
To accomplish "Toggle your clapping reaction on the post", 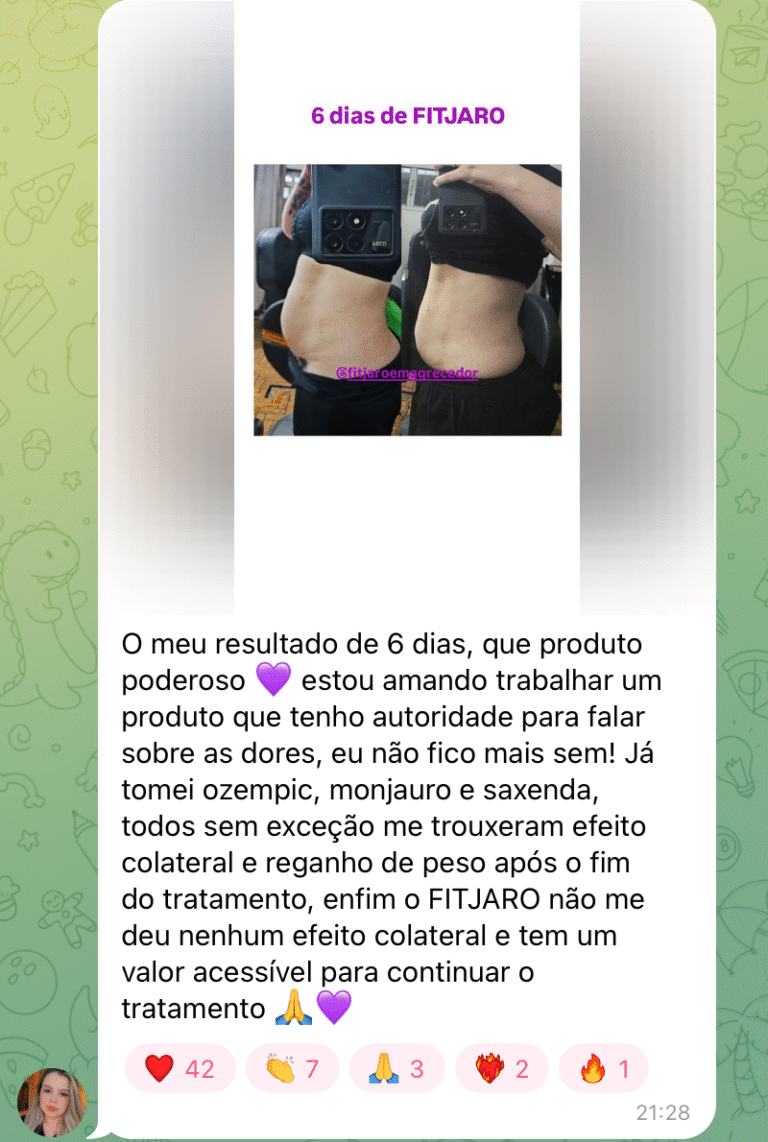I will 291,1068.
